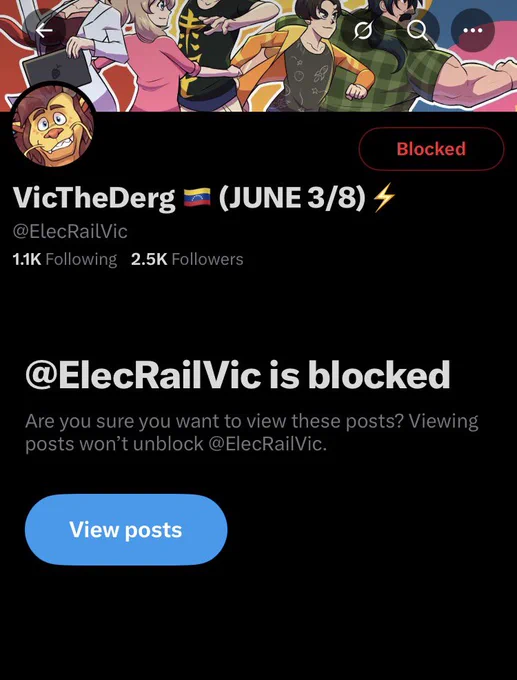Viewport: 517px width, 680px height.
Task: Open the lion profile picture
Action: pos(52,126)
